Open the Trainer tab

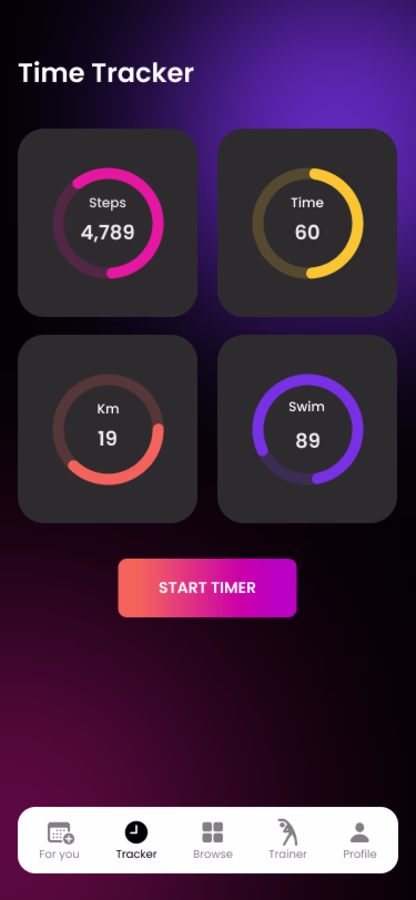(287, 840)
